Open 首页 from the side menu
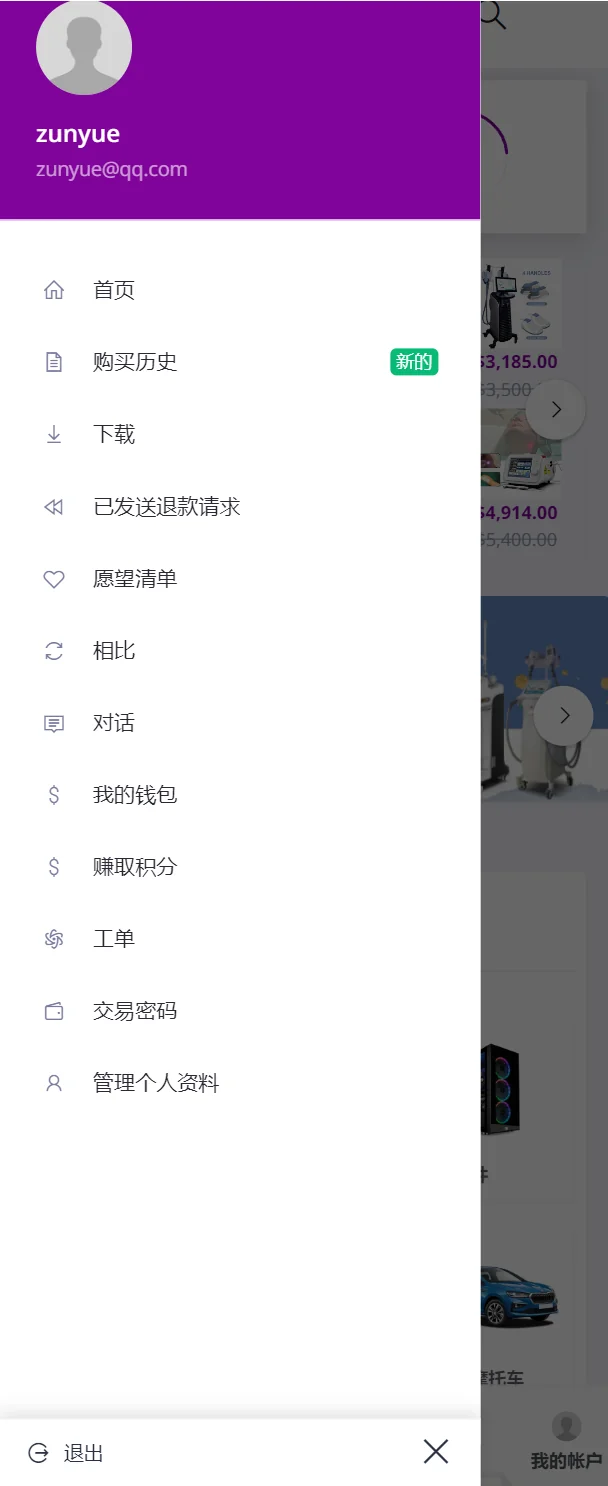608x1486 pixels. tap(114, 290)
